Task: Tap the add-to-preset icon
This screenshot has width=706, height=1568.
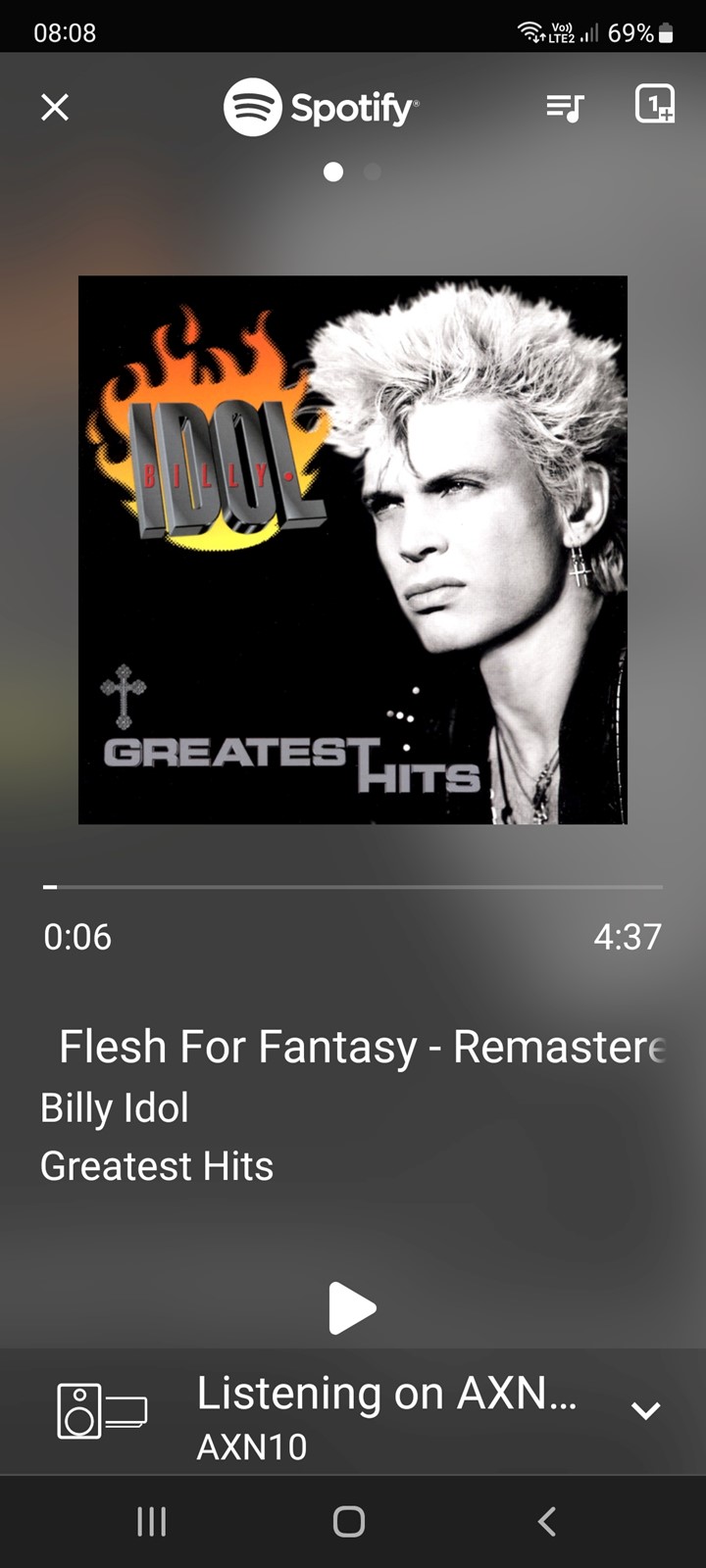Action: pyautogui.click(x=655, y=104)
